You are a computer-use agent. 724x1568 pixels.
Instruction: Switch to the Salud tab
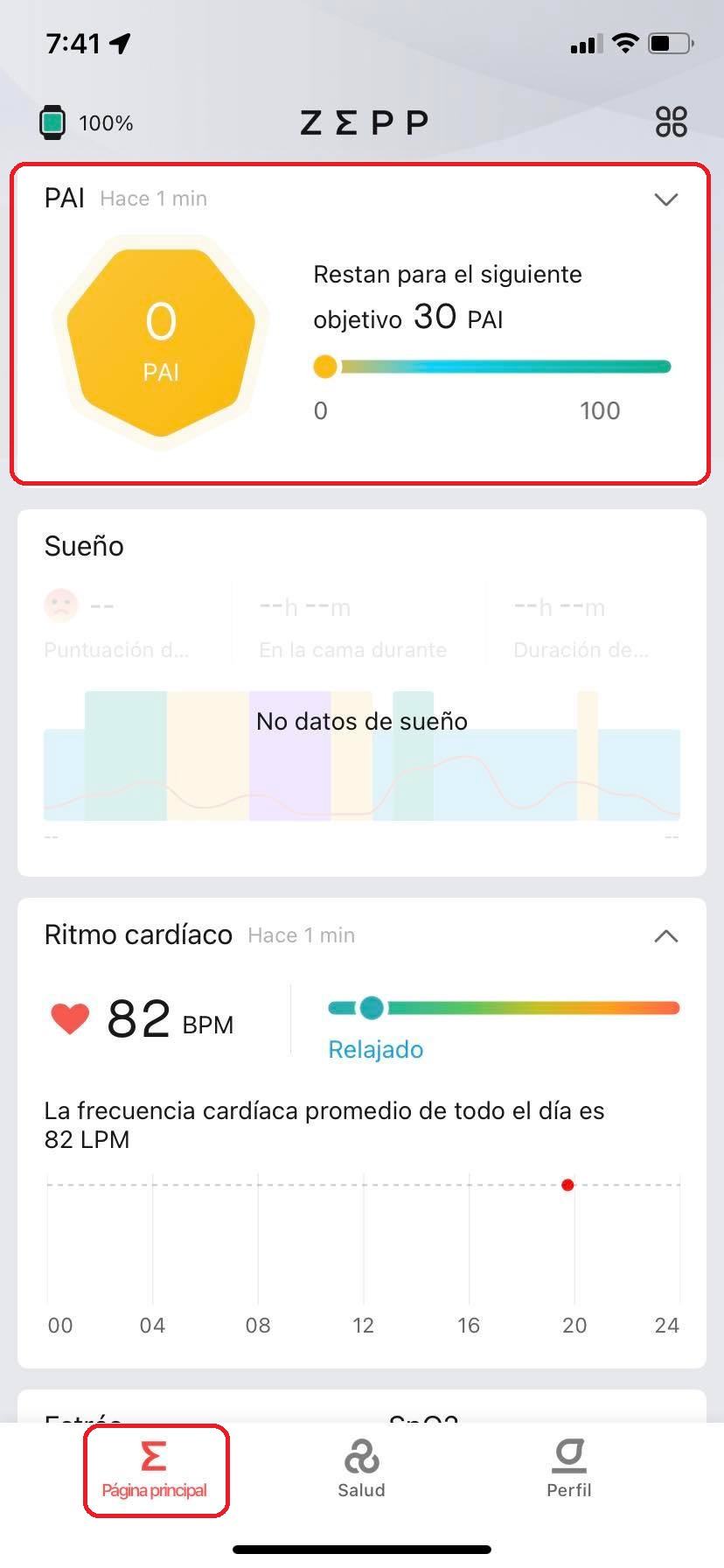click(x=361, y=1468)
